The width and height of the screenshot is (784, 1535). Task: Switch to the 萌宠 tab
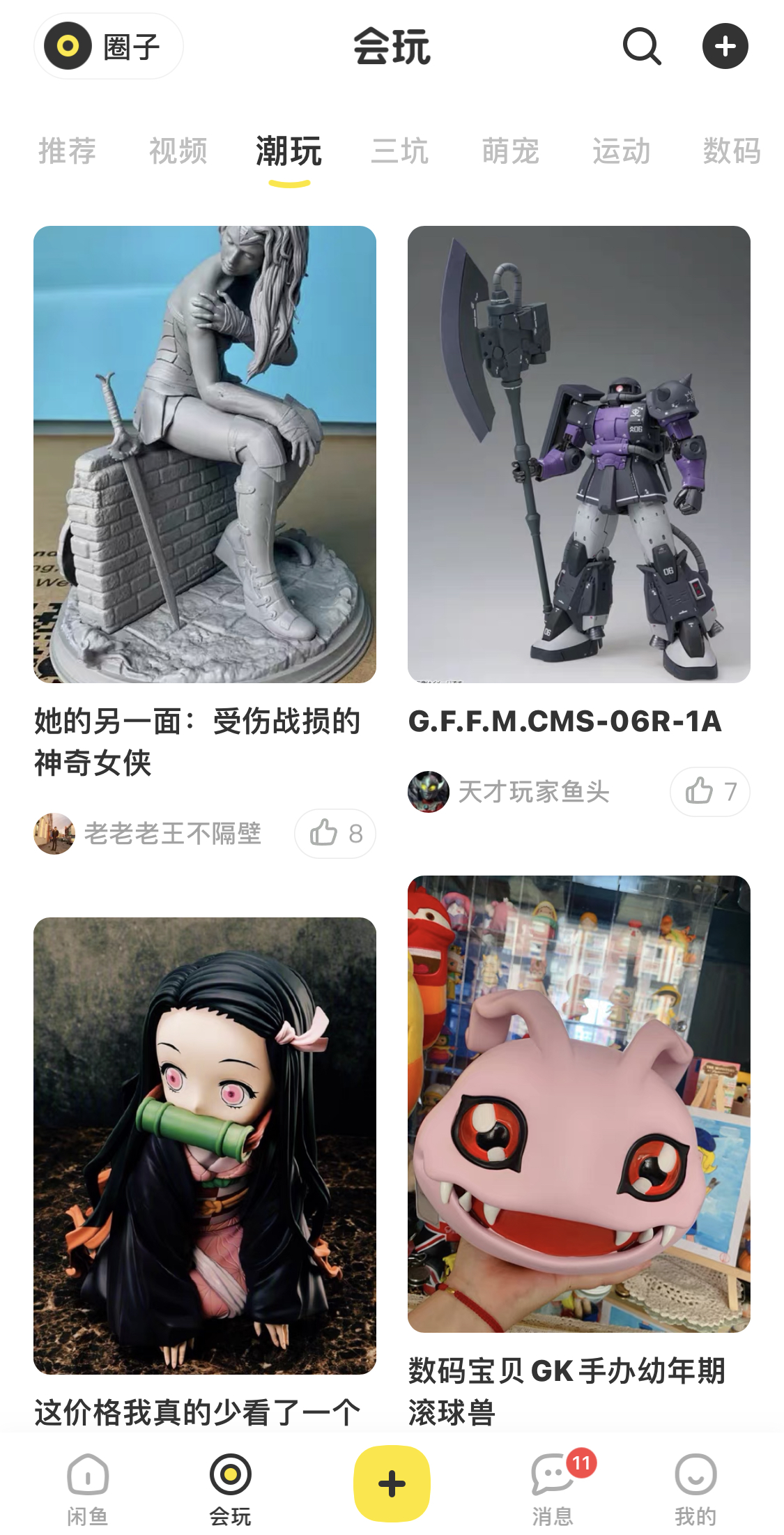point(510,151)
